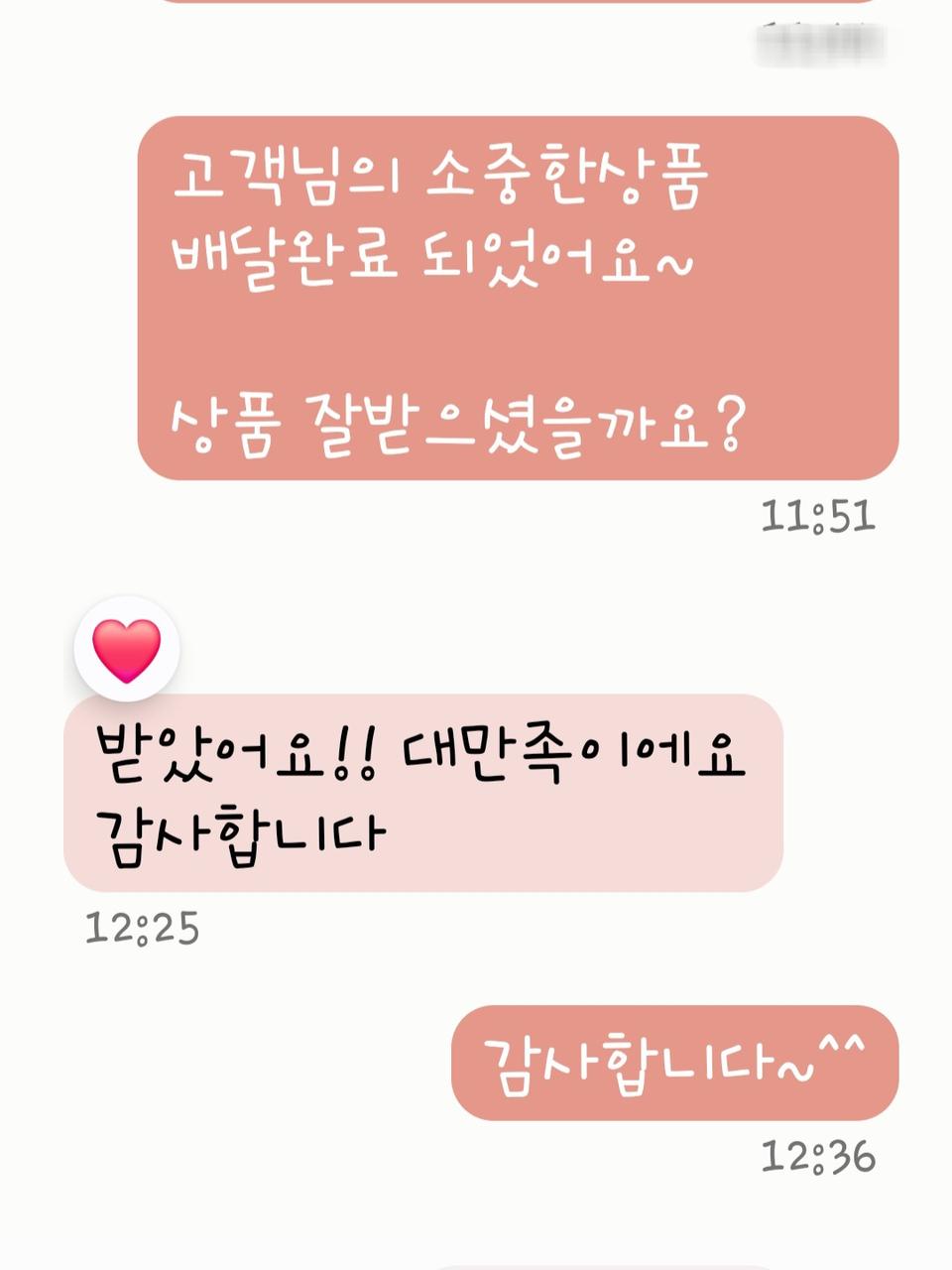This screenshot has height=1270, width=952.
Task: Click the 12:36 timestamp below sent message
Action: pos(816,1158)
